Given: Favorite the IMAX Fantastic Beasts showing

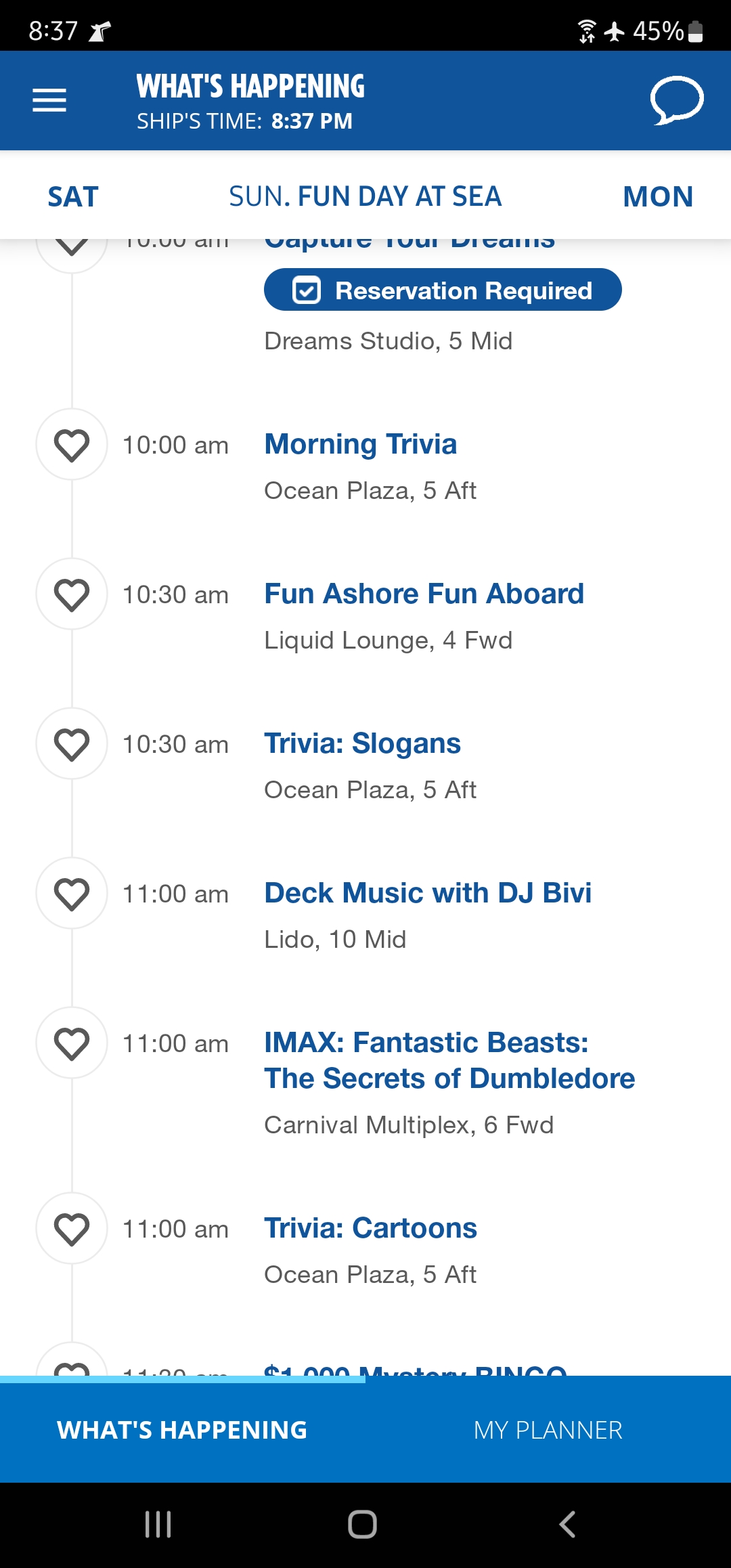Looking at the screenshot, I should tap(72, 1043).
